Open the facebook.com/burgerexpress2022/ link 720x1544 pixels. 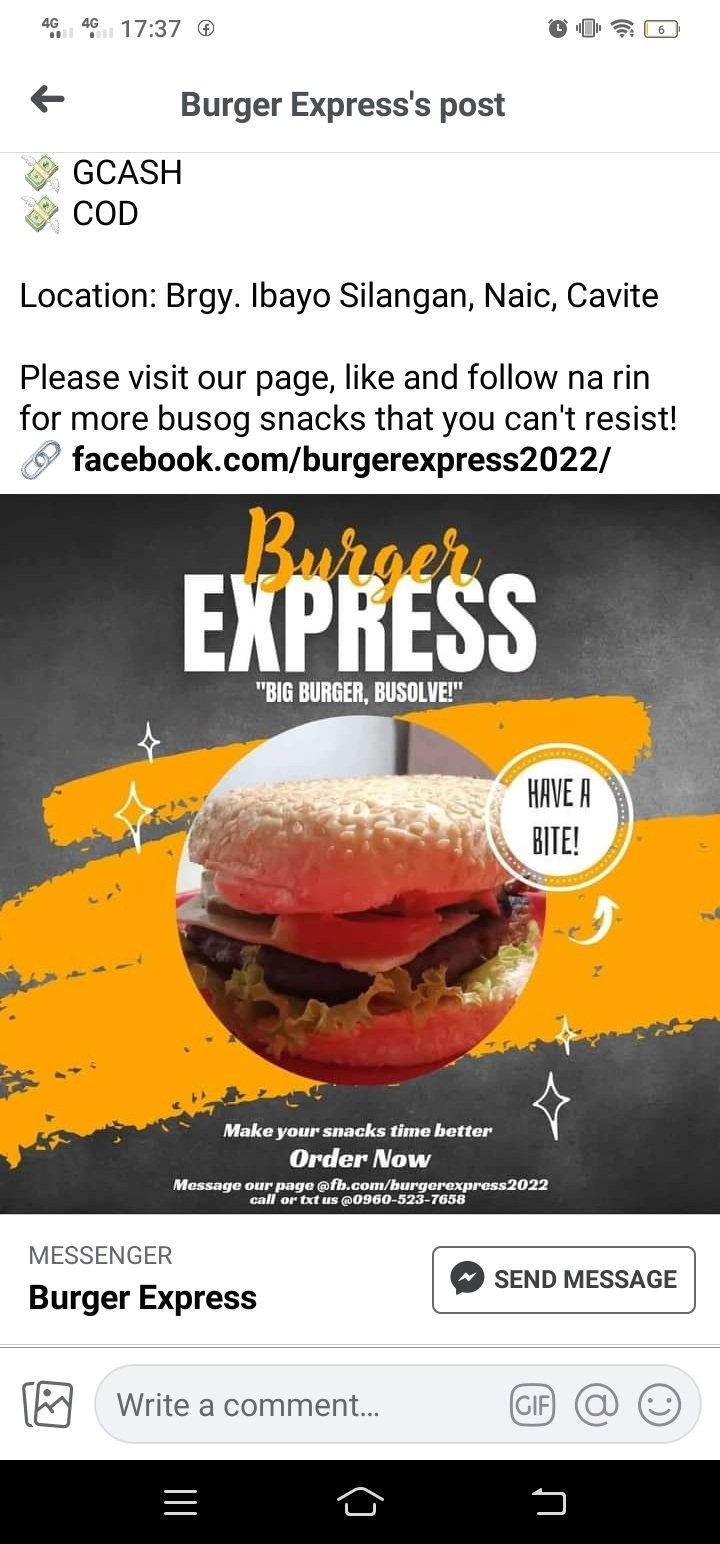pos(341,460)
